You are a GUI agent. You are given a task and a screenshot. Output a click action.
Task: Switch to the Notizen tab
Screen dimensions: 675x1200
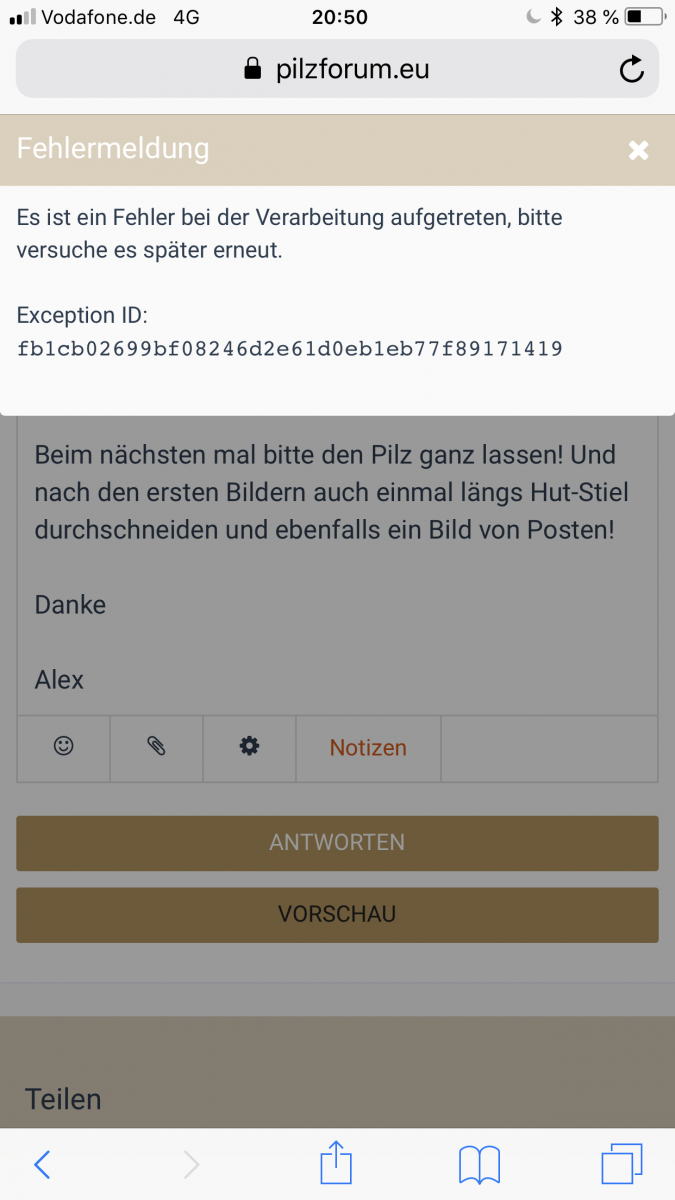point(368,748)
